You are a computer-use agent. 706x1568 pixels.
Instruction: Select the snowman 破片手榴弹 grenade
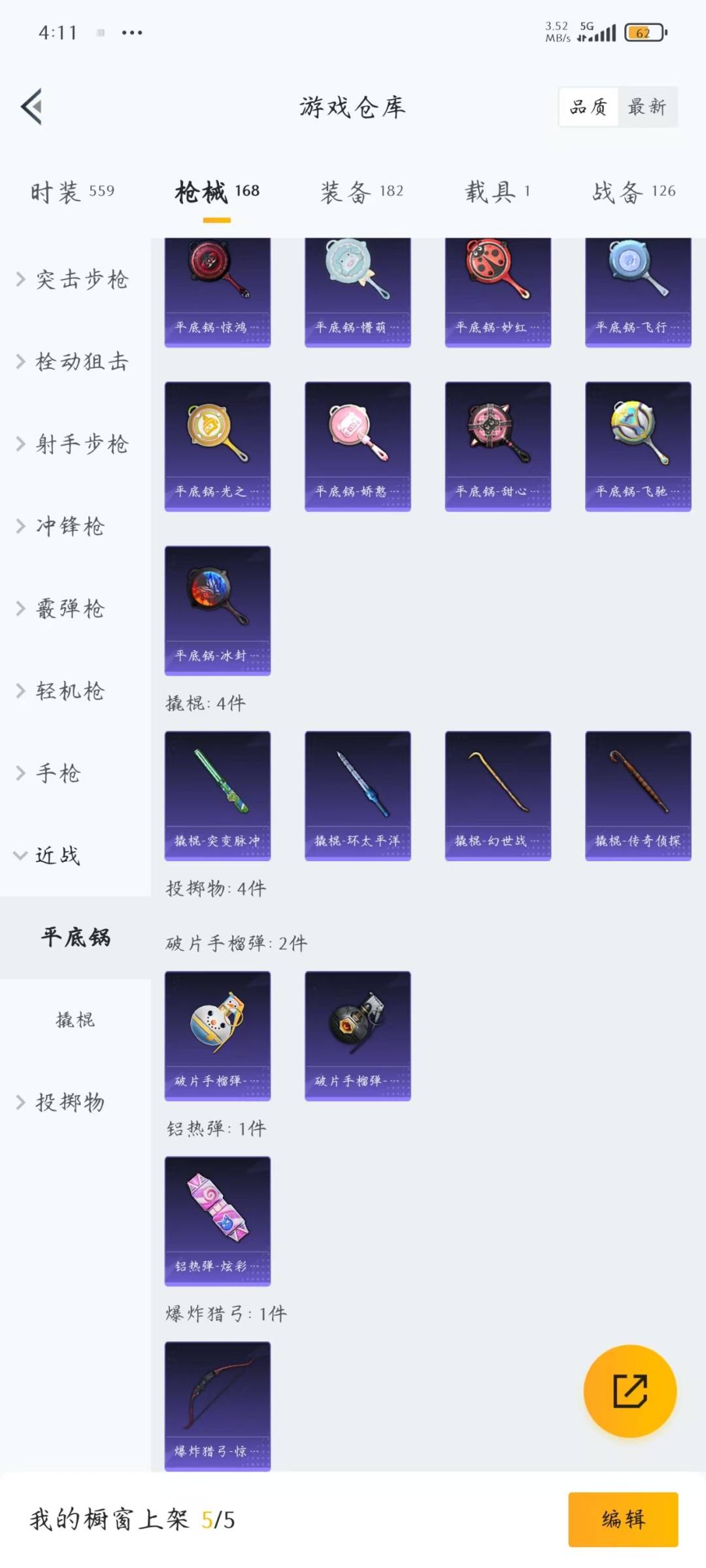click(x=217, y=1036)
